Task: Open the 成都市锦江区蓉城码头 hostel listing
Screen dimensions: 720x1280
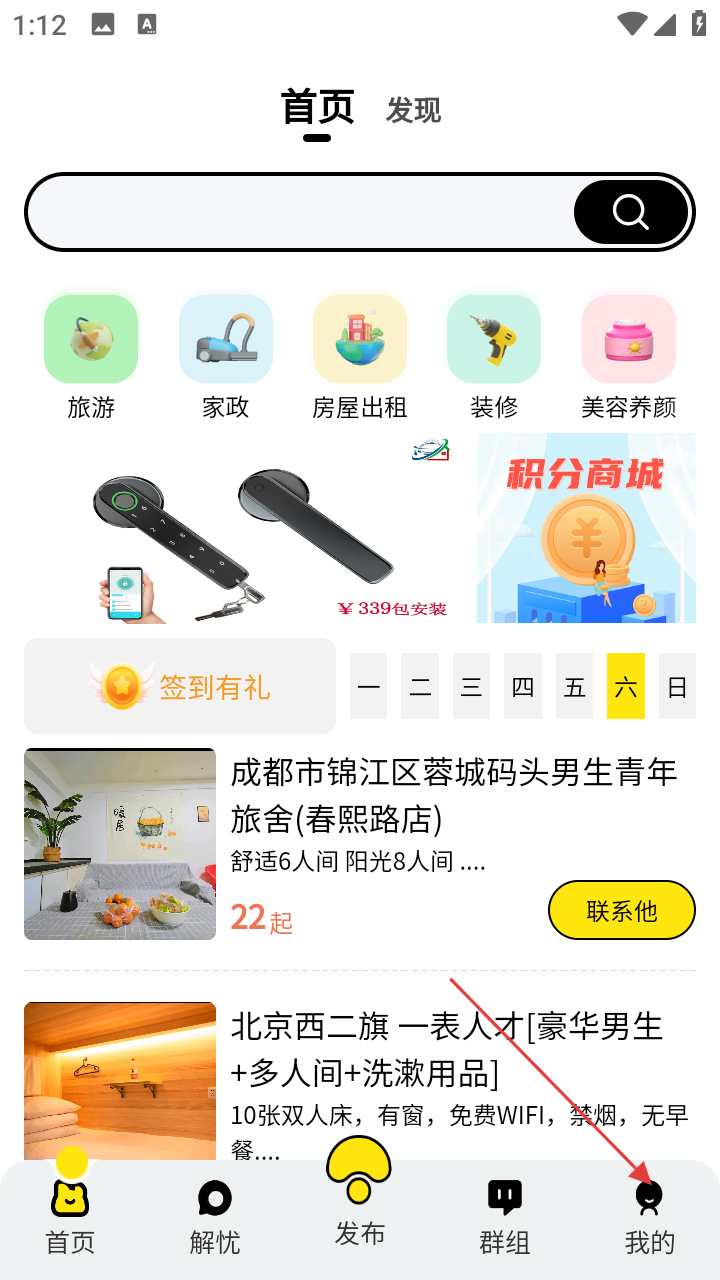Action: tap(454, 795)
